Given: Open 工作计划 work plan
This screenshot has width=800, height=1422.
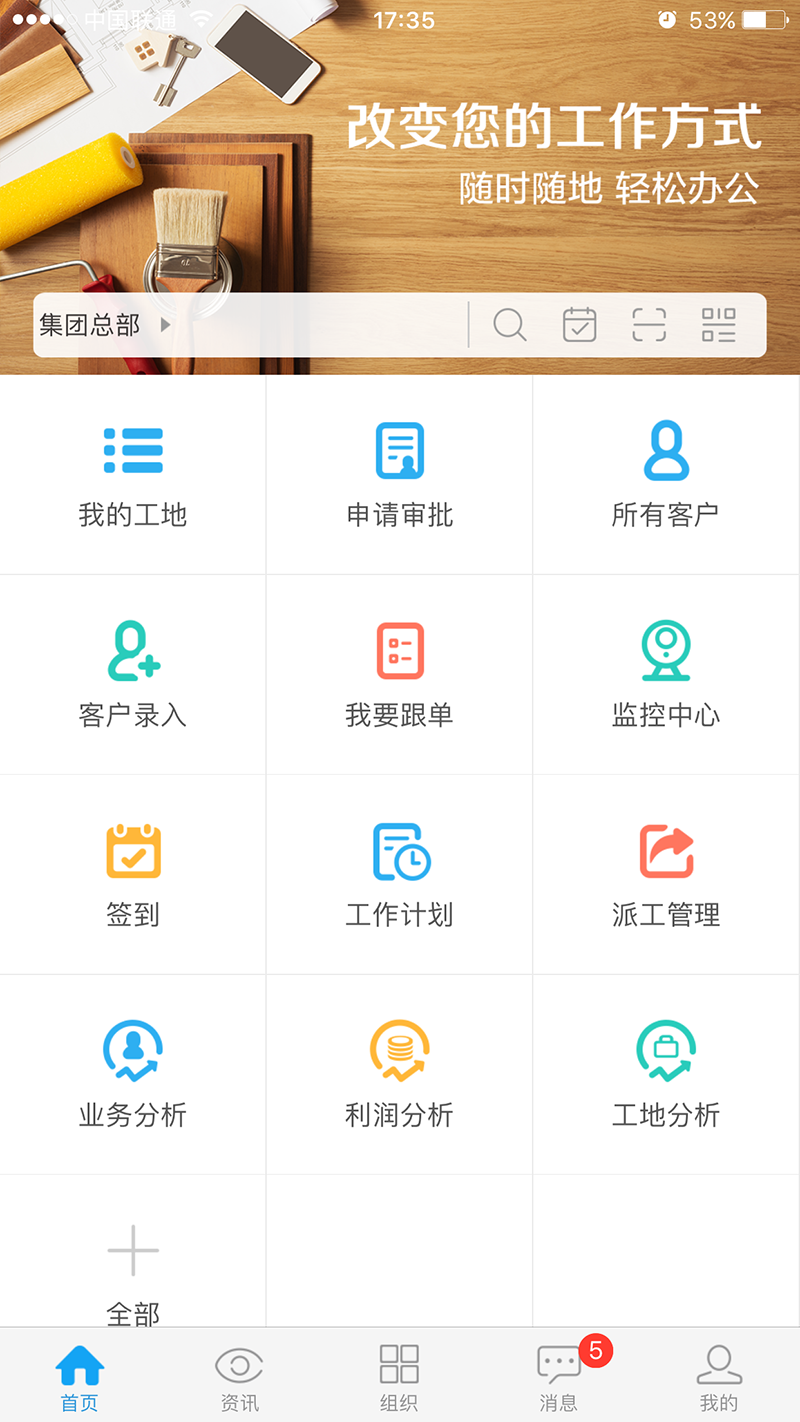Looking at the screenshot, I should tap(399, 873).
